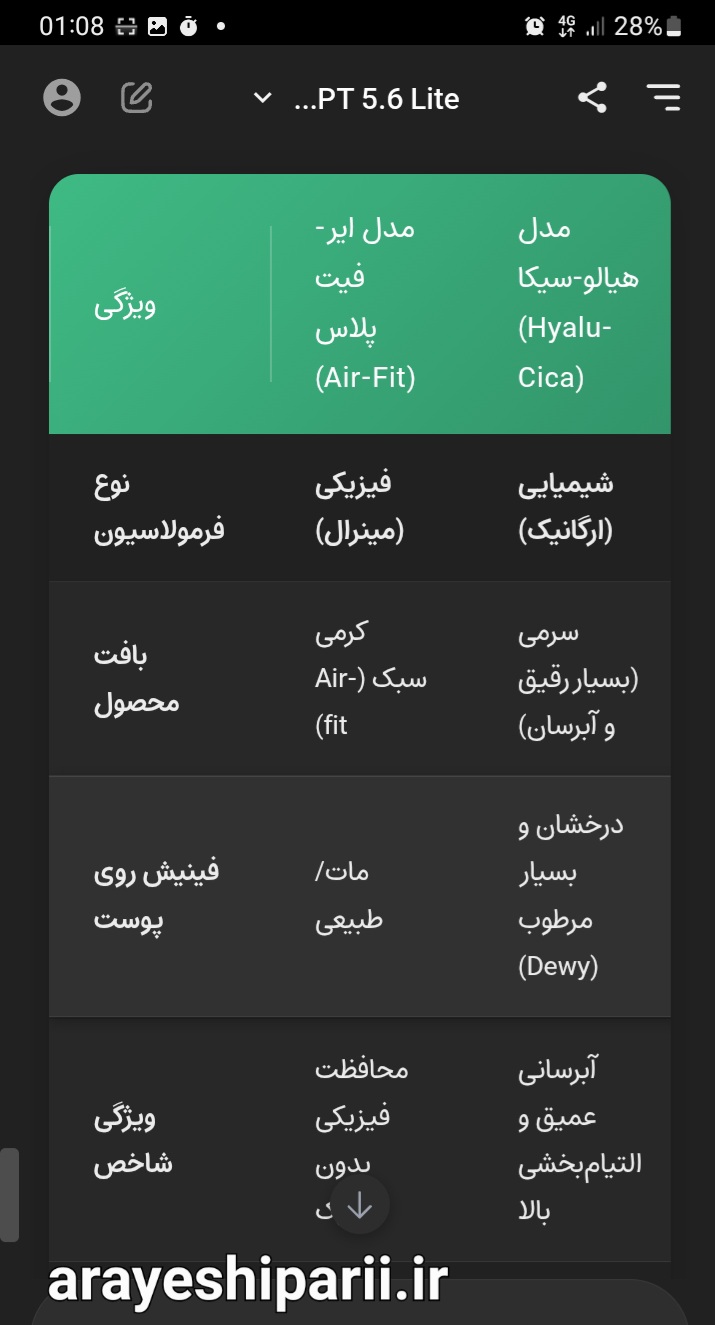Jump to bottom with the down-arrow button
This screenshot has width=715, height=1325.
pyautogui.click(x=360, y=1206)
